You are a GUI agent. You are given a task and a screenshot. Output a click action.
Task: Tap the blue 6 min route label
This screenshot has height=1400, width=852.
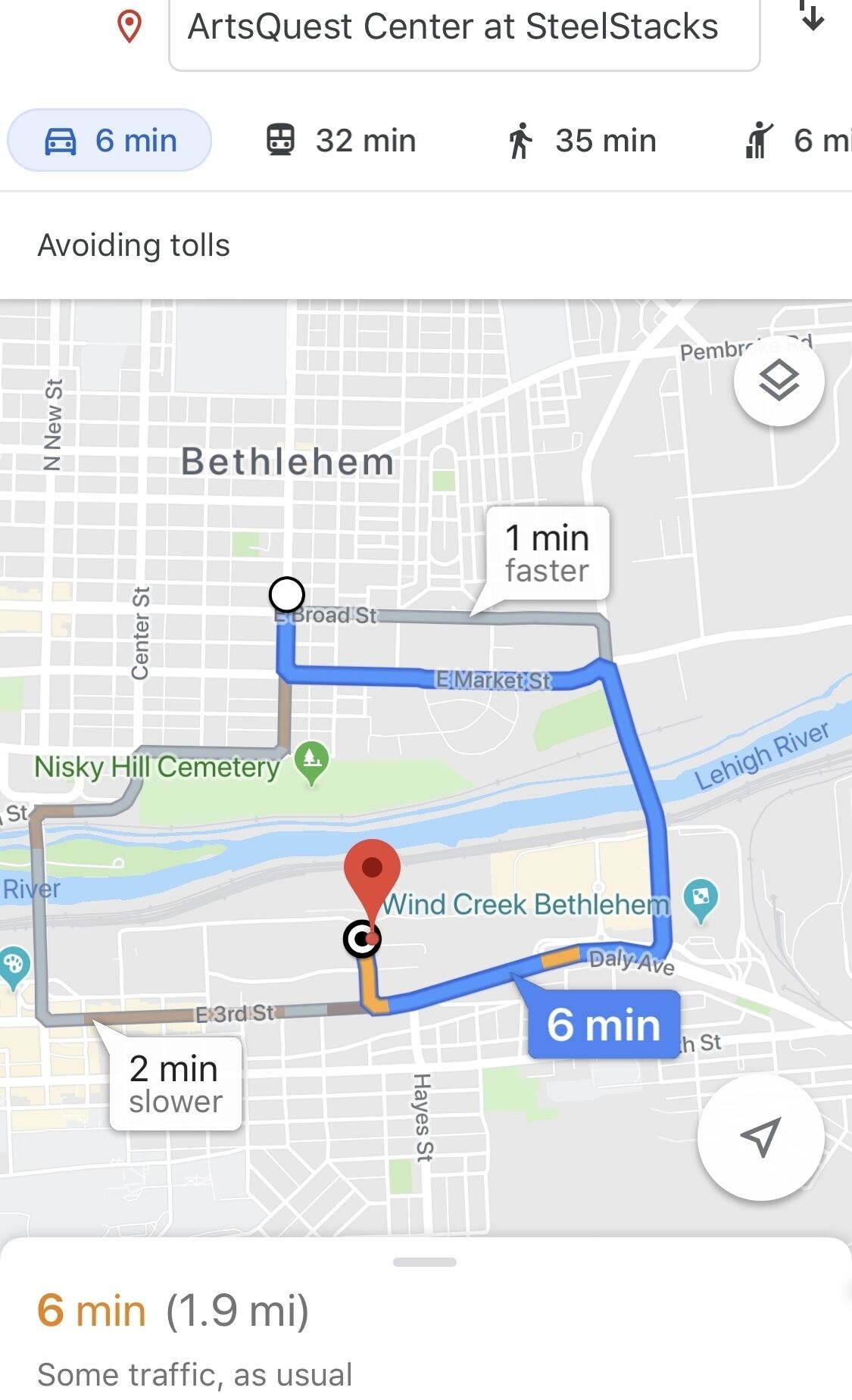(604, 1024)
